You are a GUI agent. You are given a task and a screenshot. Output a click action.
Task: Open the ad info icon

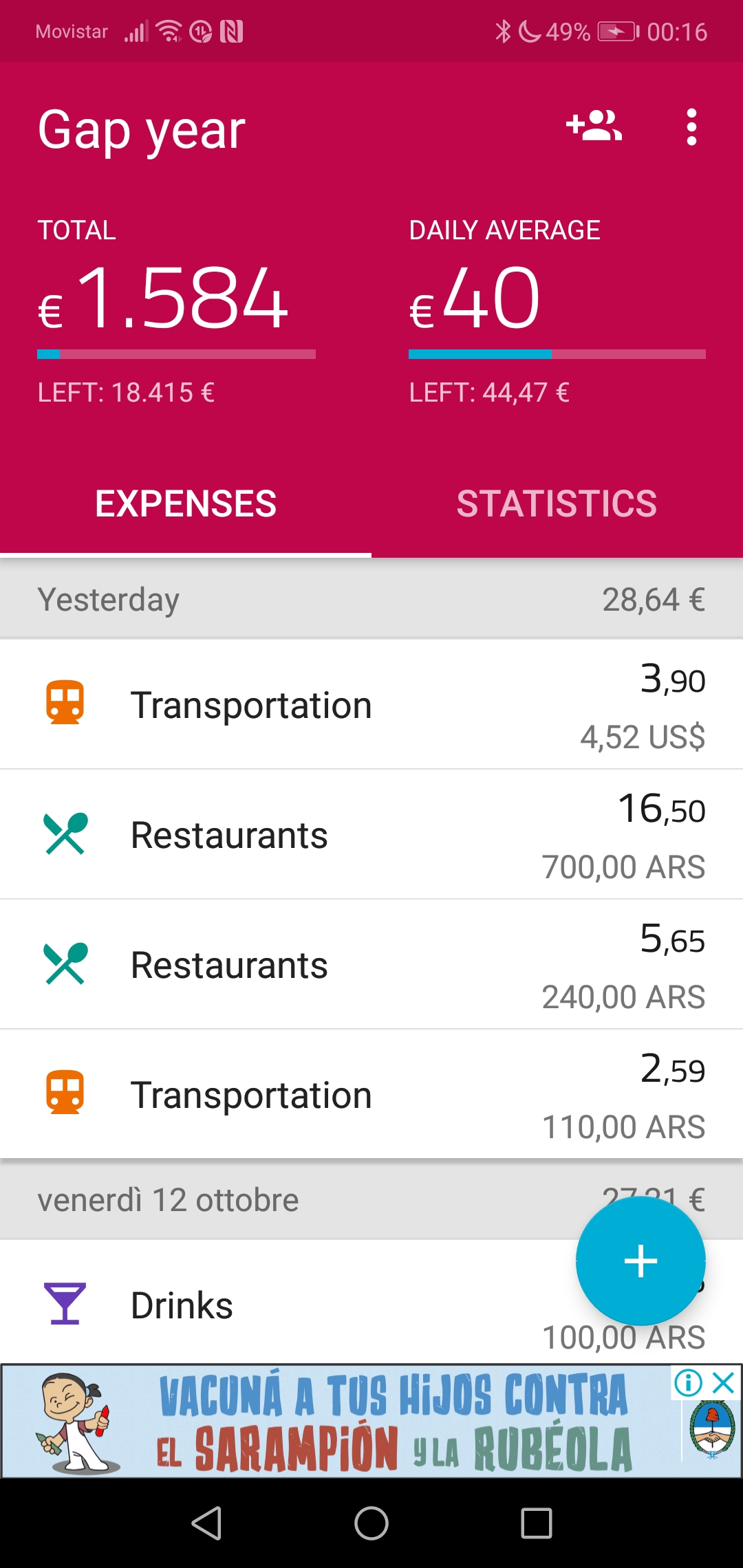(688, 1382)
